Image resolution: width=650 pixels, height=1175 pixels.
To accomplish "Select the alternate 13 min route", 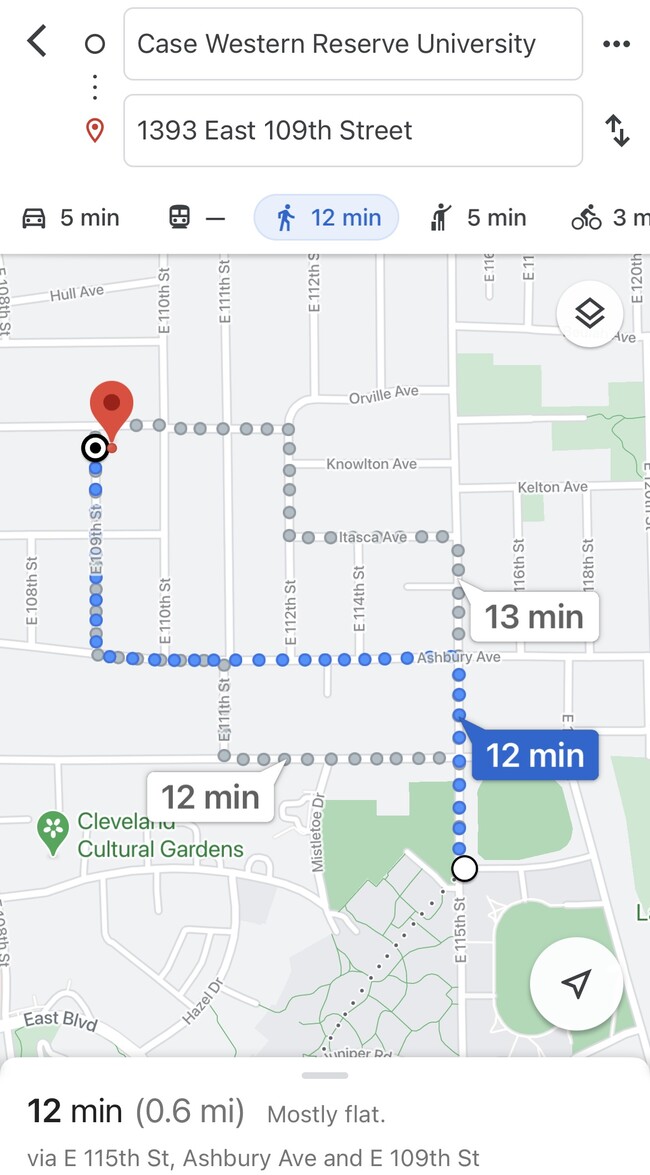I will point(534,617).
